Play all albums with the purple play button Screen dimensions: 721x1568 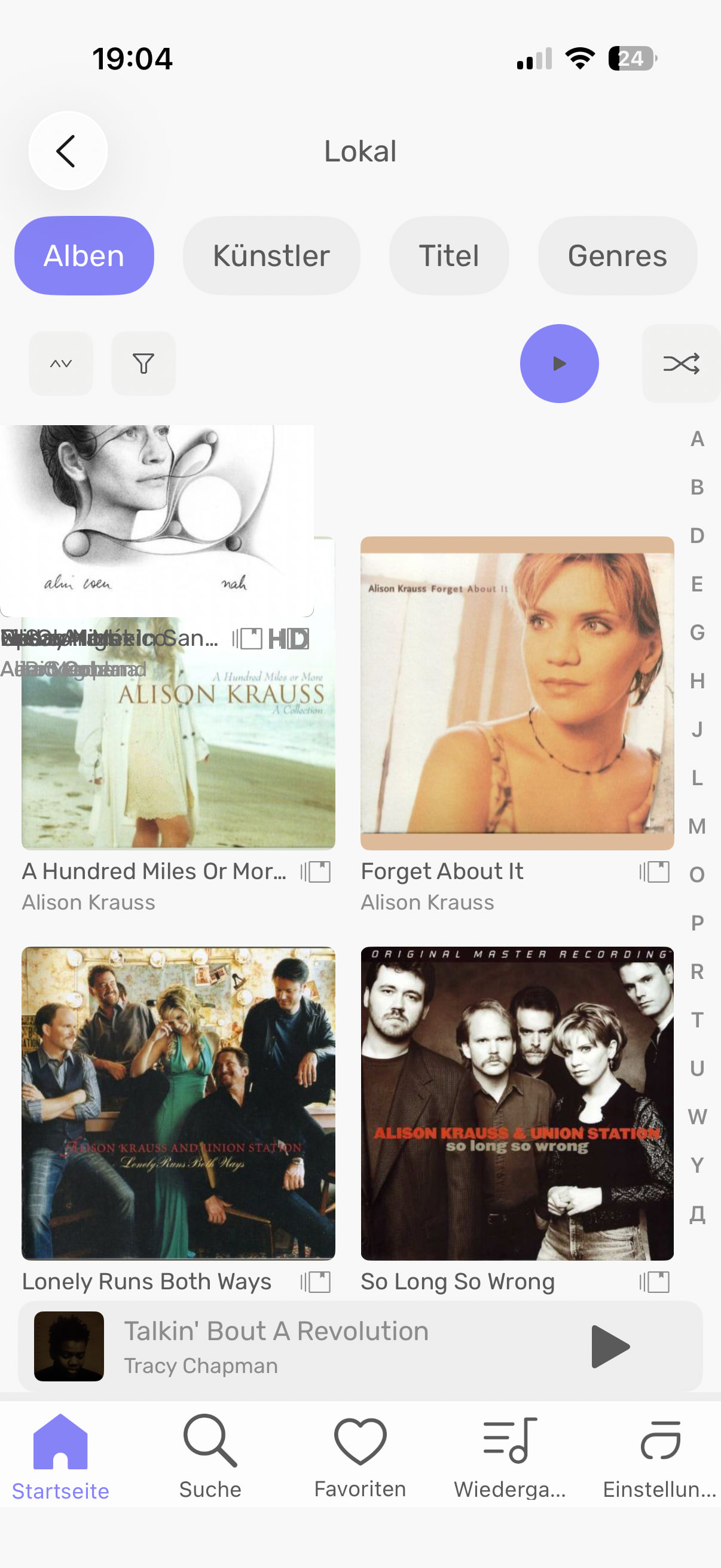[x=558, y=364]
